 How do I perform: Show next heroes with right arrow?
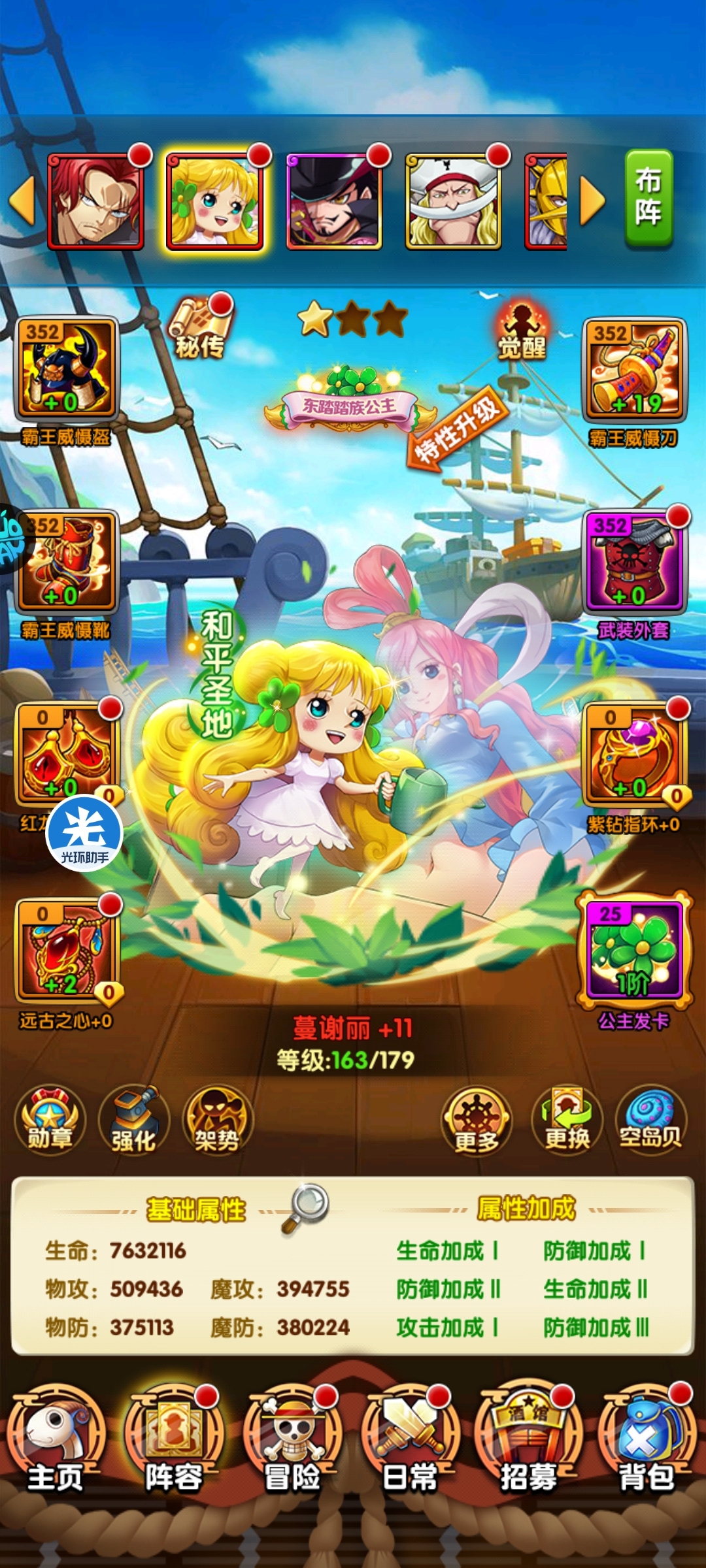click(x=592, y=201)
